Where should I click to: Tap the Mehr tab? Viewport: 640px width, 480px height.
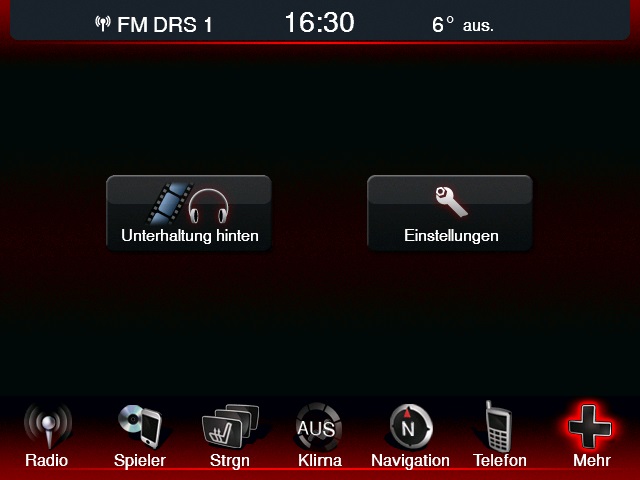pyautogui.click(x=591, y=436)
